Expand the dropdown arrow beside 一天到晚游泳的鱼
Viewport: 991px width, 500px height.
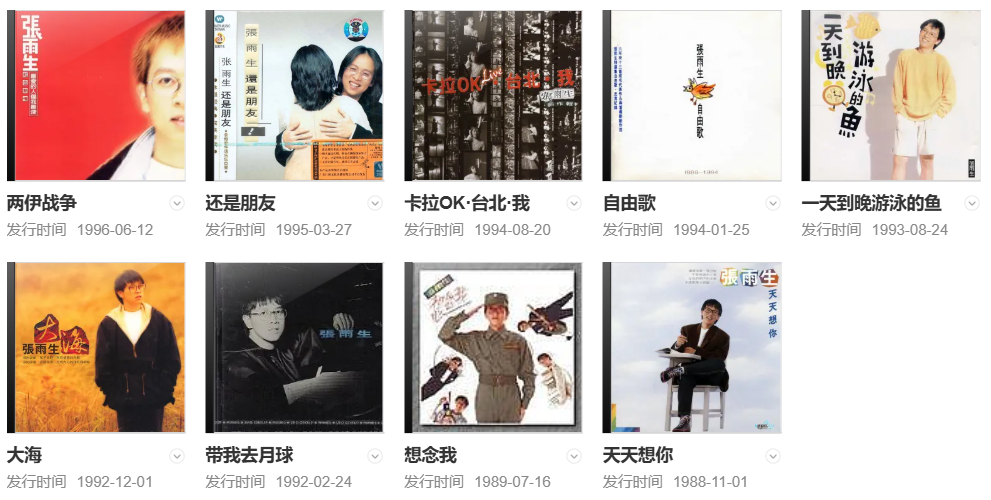point(972,203)
